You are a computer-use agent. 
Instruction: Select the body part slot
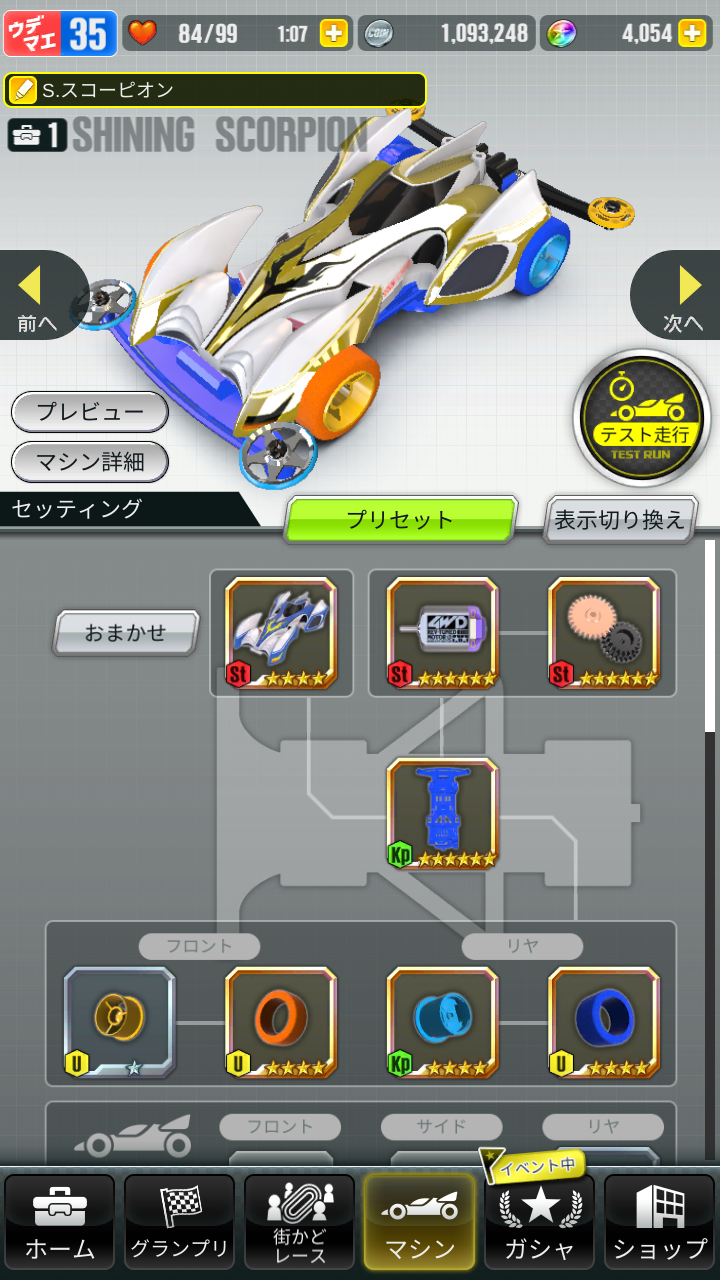coord(281,633)
